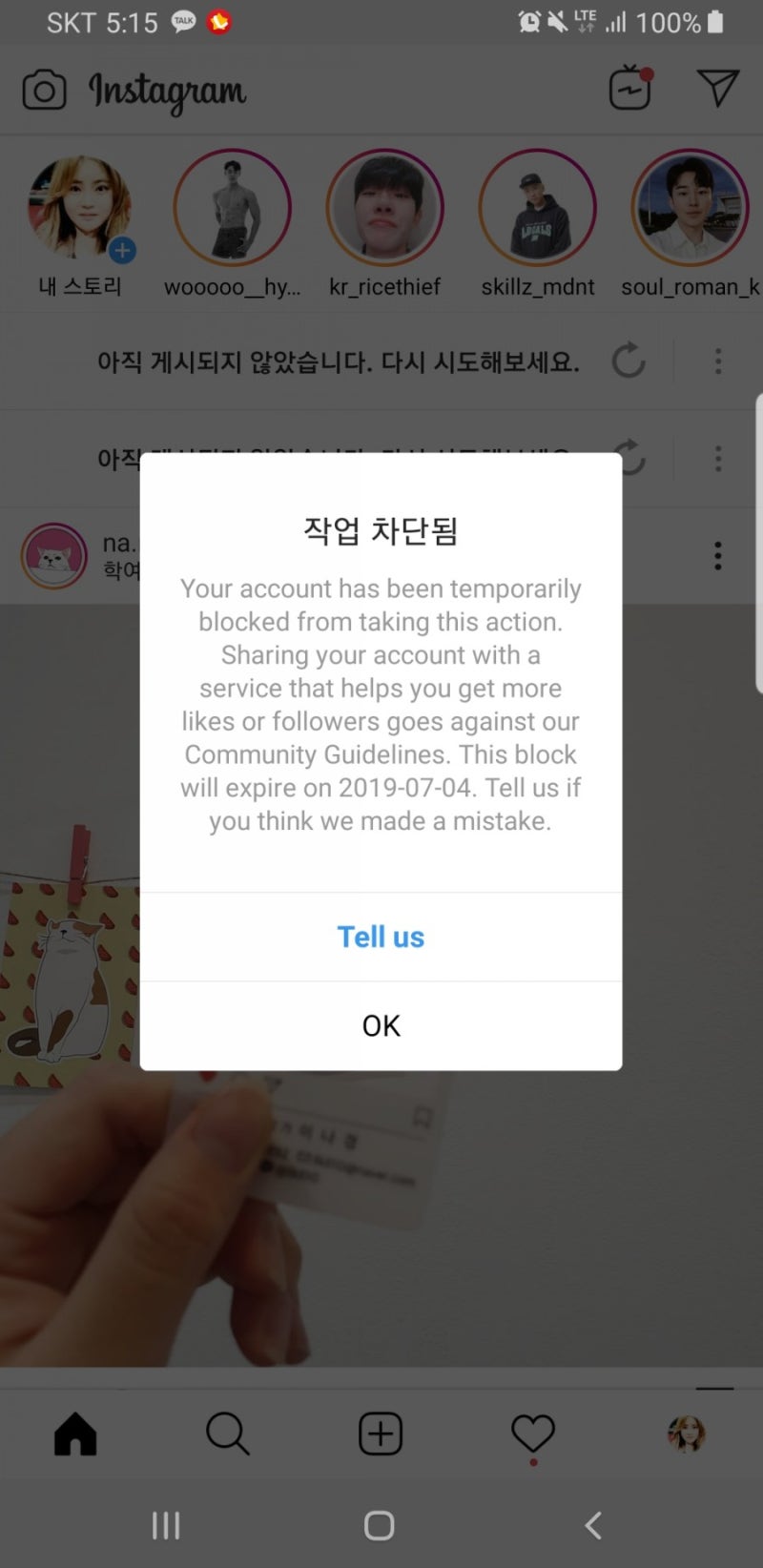The width and height of the screenshot is (763, 1568).
Task: Open the post's three-dot overflow menu
Action: pyautogui.click(x=718, y=556)
